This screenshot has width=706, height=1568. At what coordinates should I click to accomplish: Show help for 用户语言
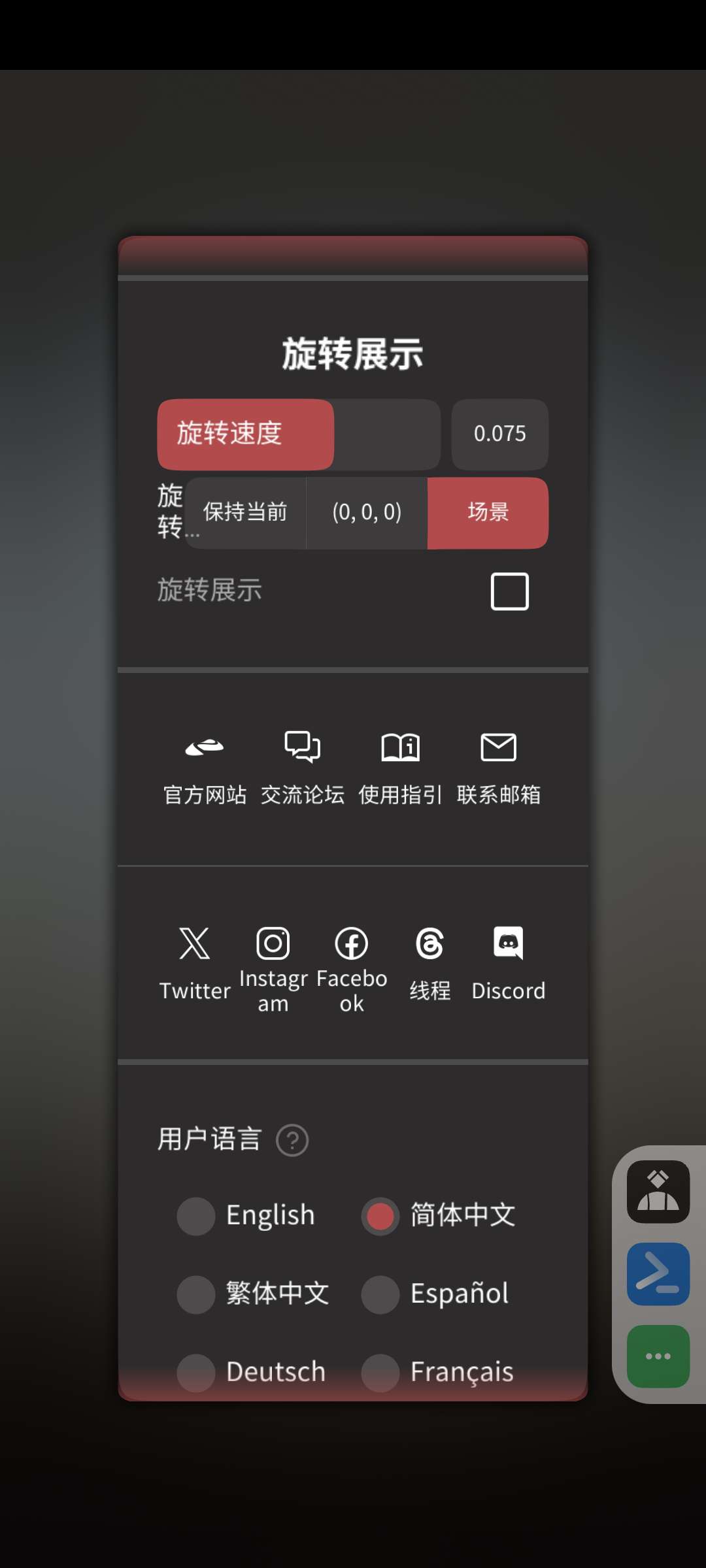click(292, 1140)
